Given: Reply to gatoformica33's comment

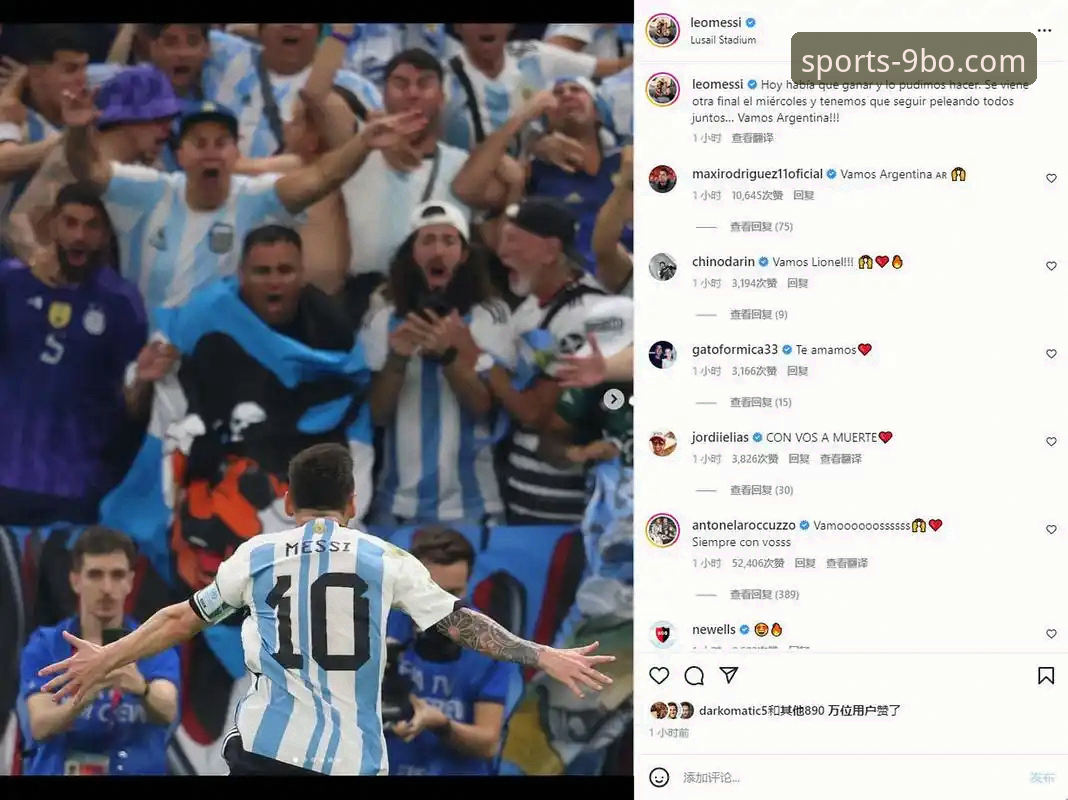Looking at the screenshot, I should point(797,371).
